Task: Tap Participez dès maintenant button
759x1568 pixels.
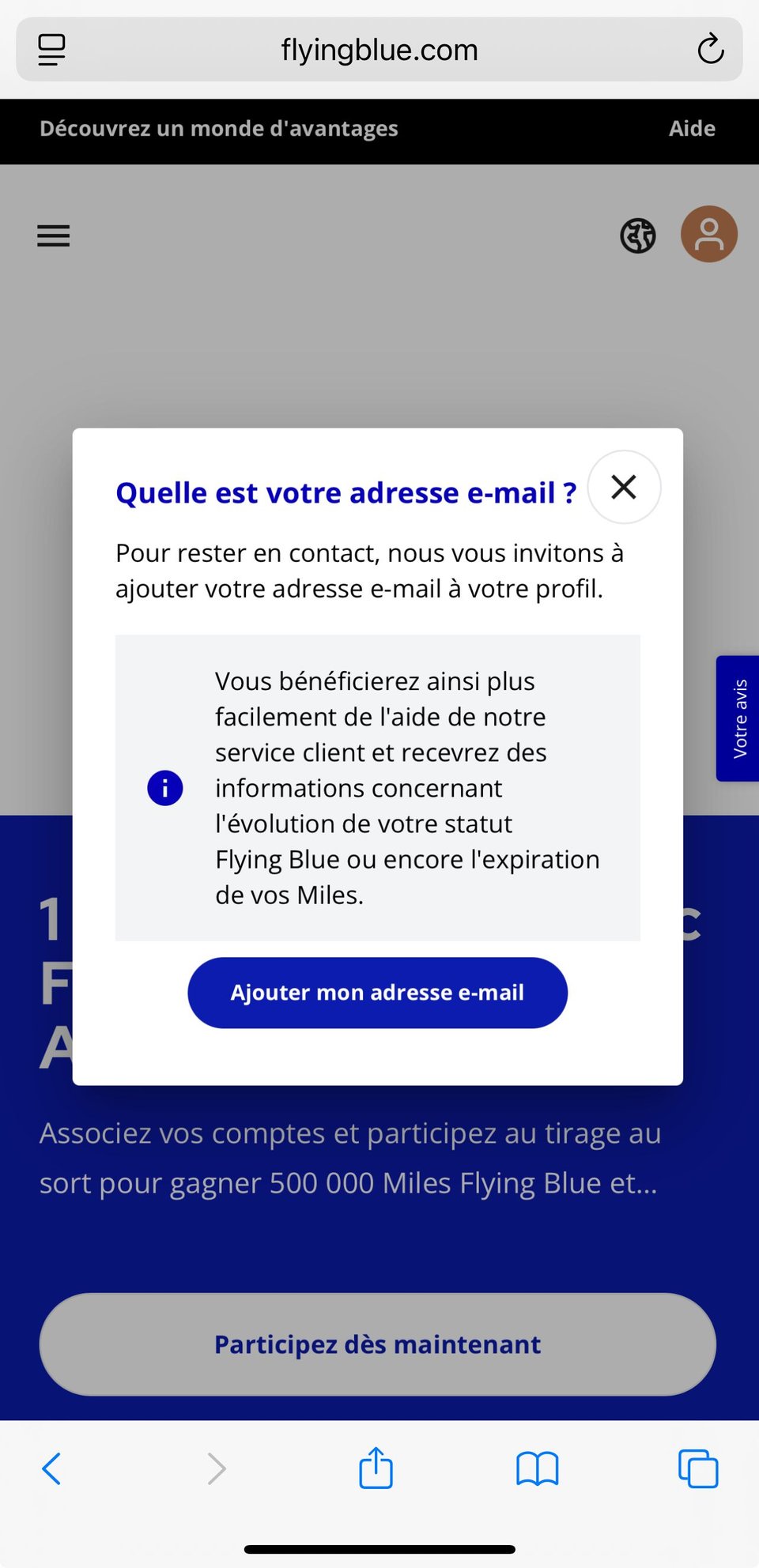Action: click(x=377, y=1344)
